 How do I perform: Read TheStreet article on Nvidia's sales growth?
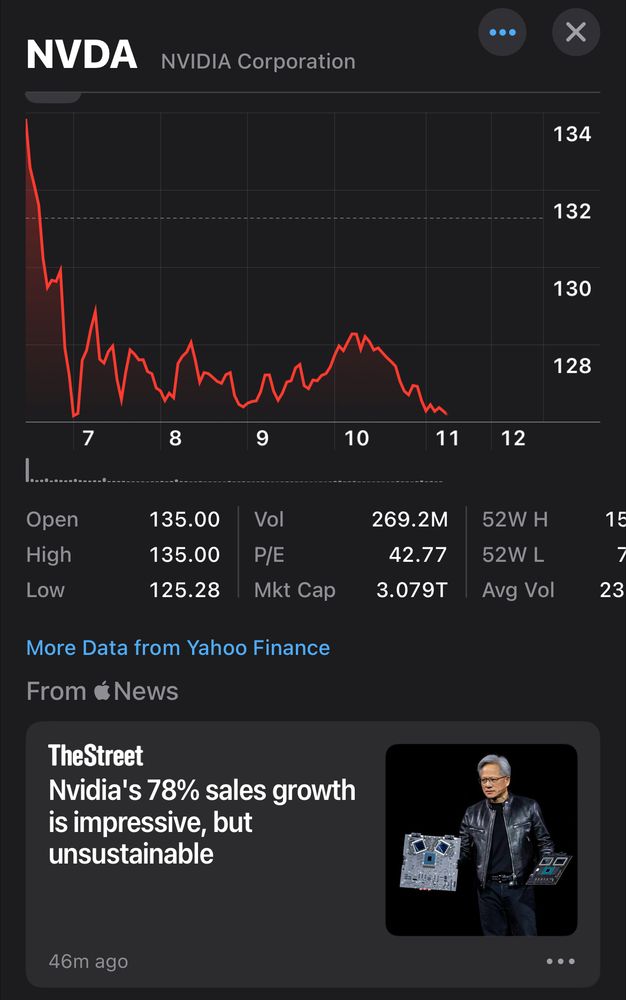[202, 822]
